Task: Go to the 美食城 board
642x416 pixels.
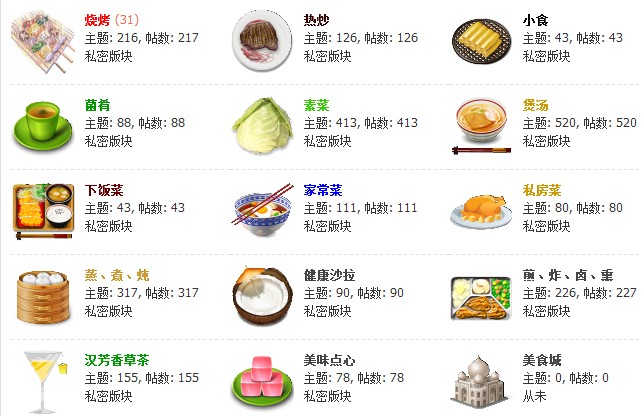Action: pyautogui.click(x=541, y=360)
